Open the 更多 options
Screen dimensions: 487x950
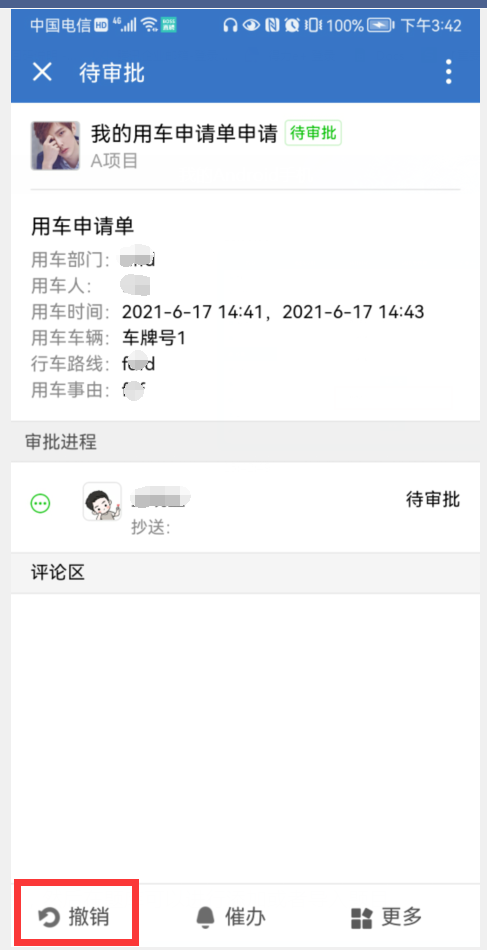click(386, 917)
